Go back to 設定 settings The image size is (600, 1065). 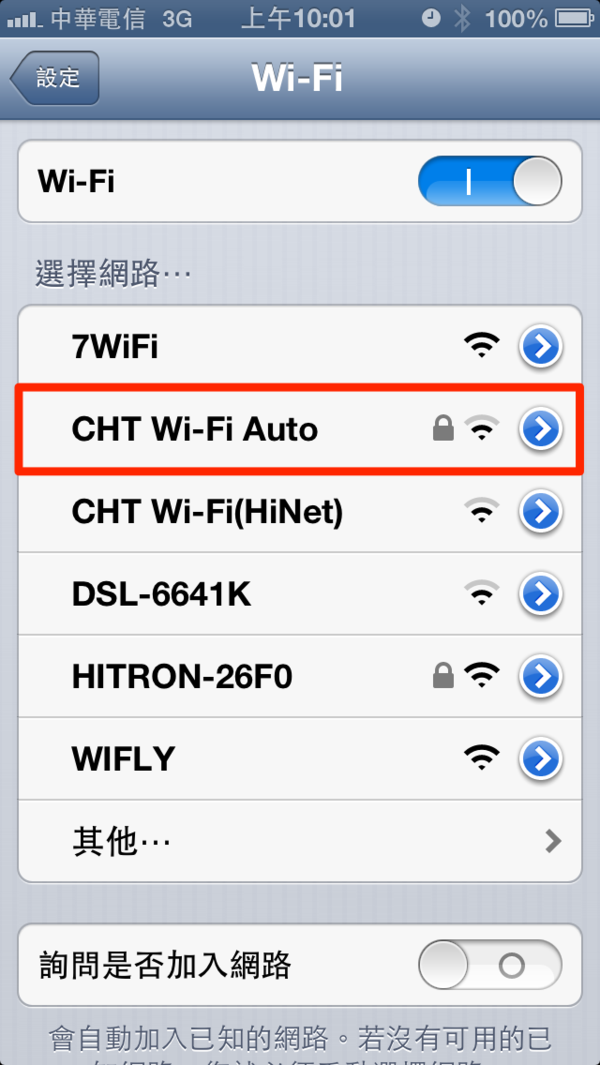56,78
